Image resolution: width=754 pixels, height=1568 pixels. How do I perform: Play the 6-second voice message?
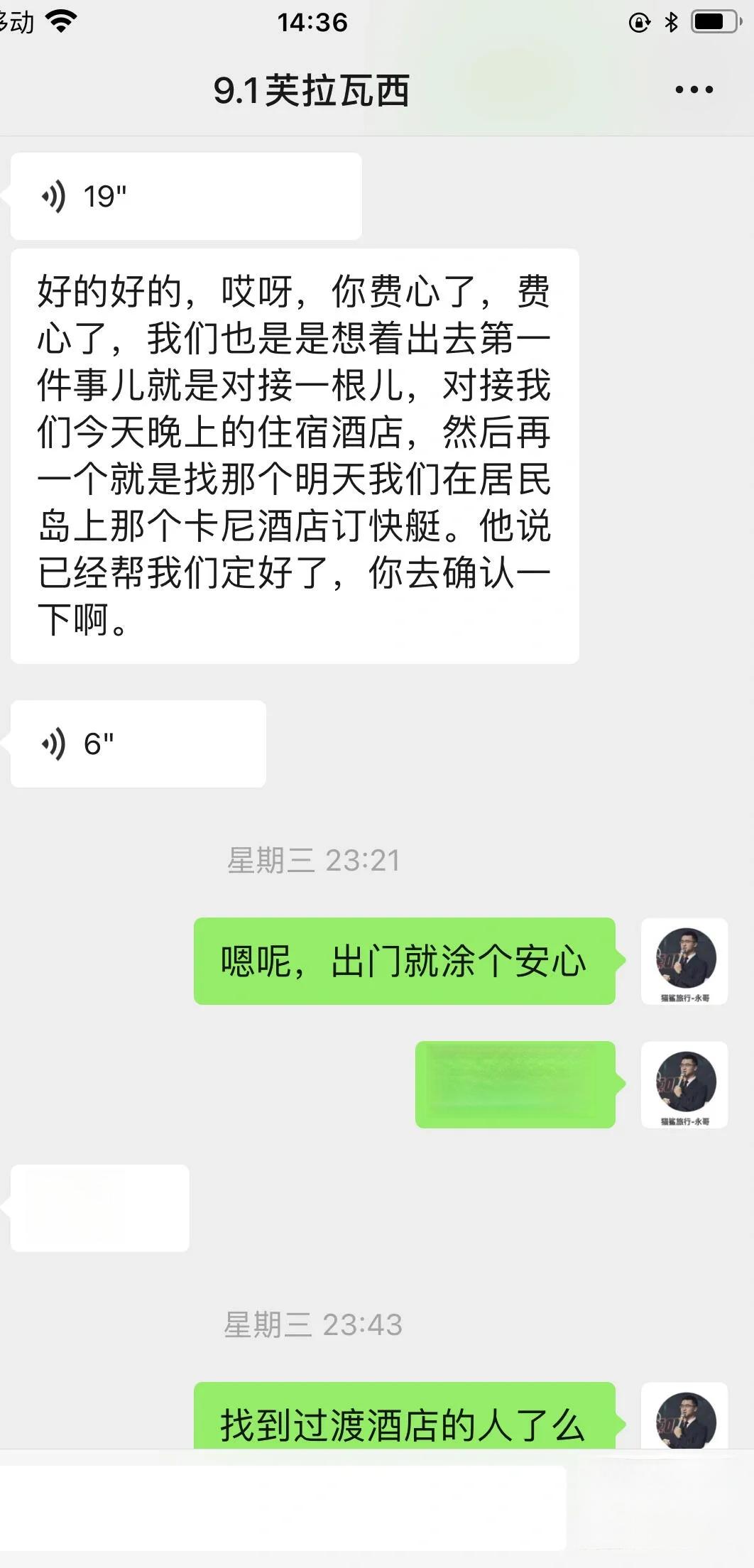coord(138,744)
